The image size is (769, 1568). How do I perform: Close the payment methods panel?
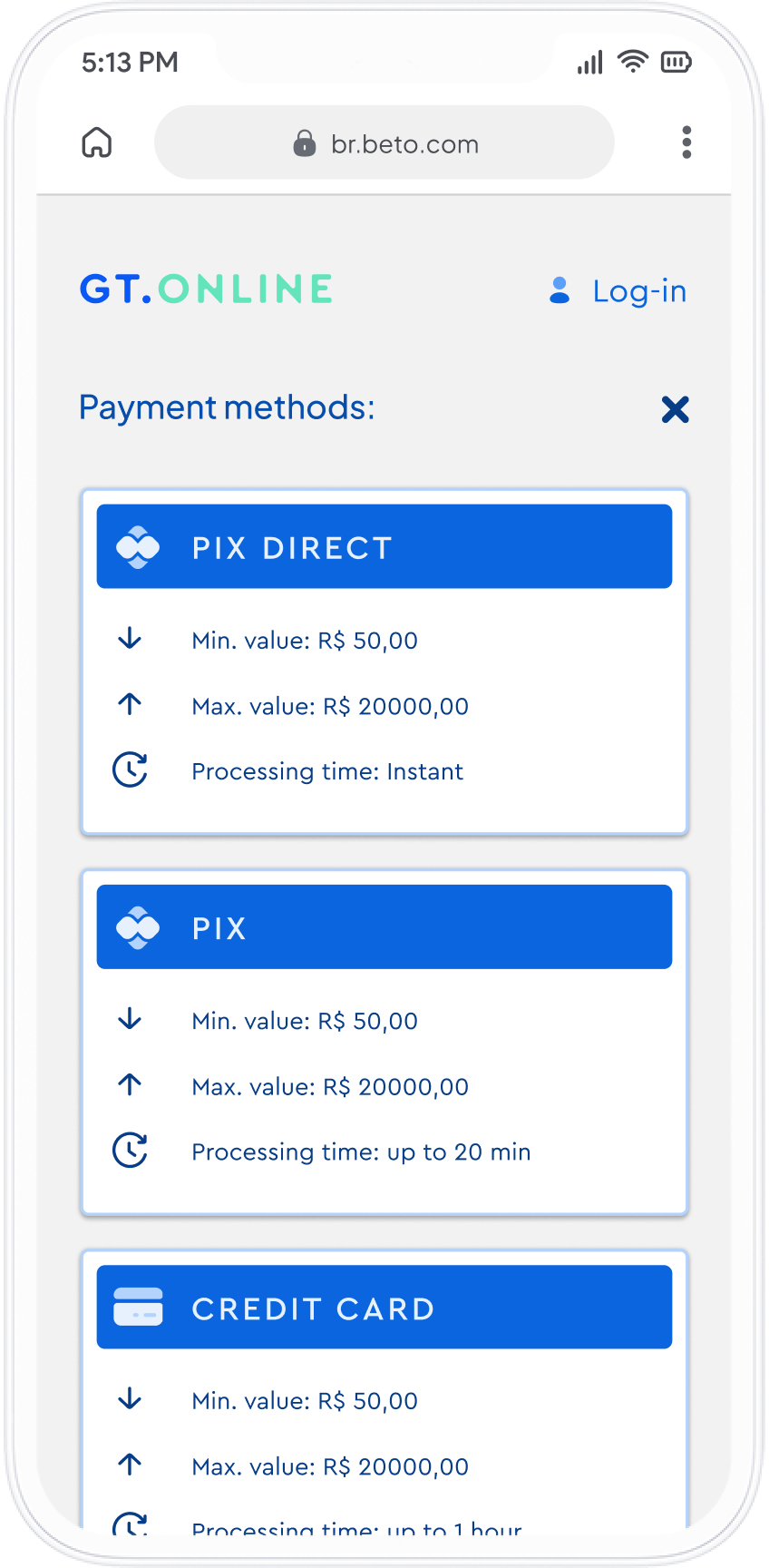click(x=675, y=409)
